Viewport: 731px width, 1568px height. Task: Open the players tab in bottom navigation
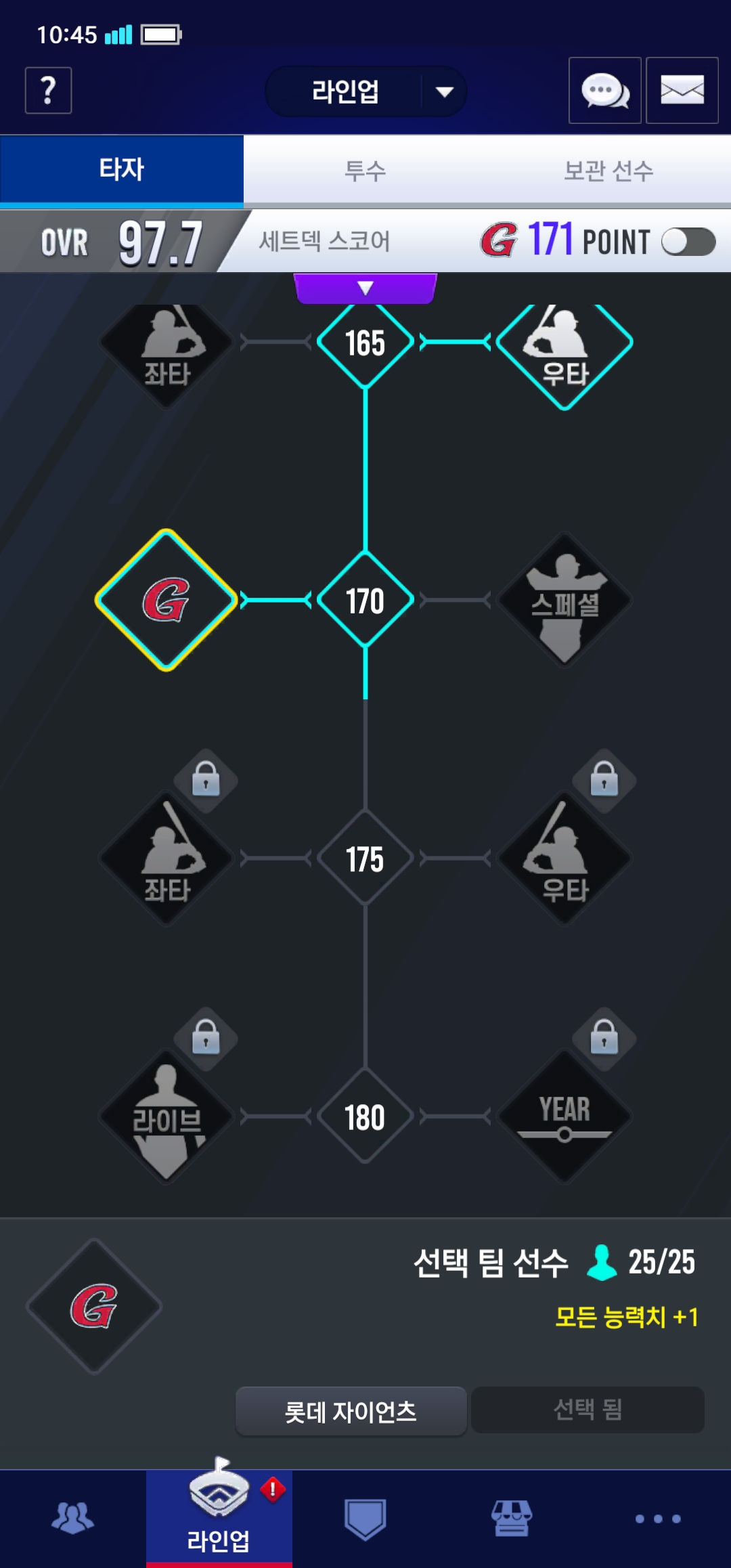coord(73,1518)
